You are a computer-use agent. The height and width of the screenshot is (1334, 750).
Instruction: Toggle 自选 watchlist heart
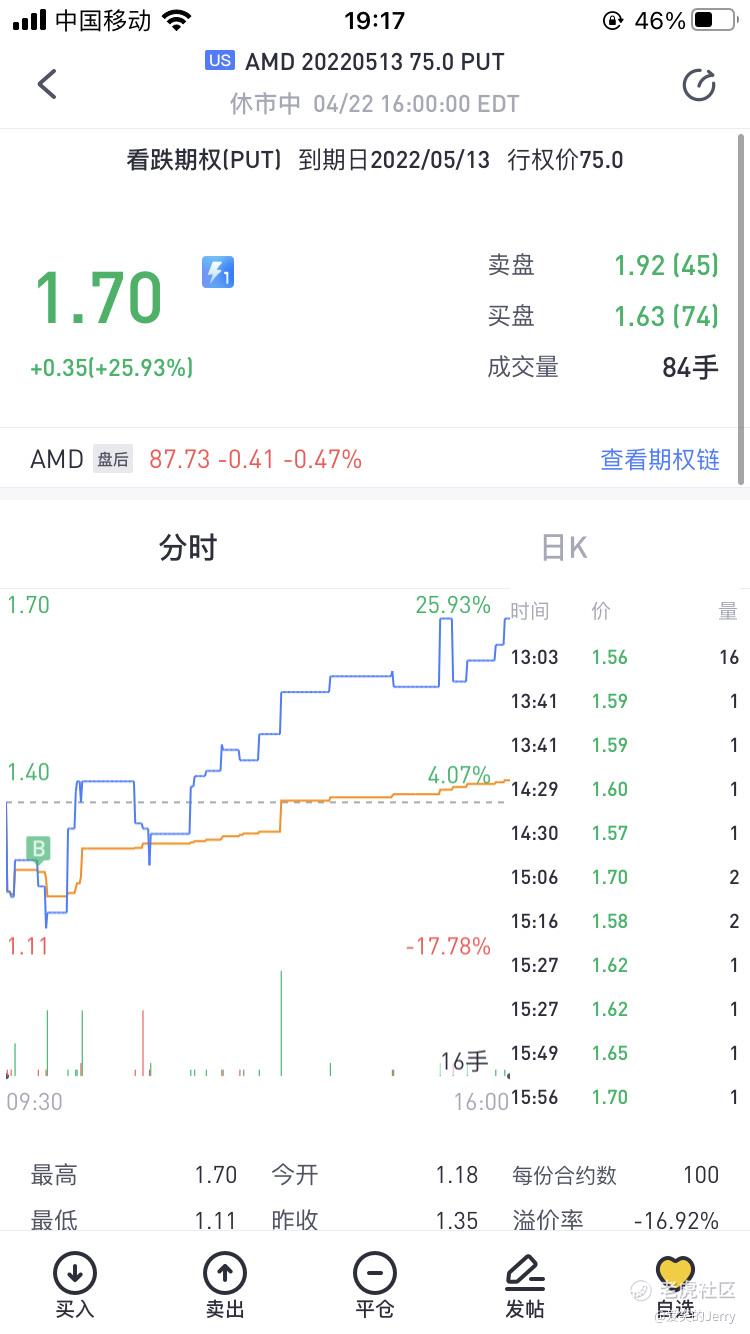tap(675, 1285)
